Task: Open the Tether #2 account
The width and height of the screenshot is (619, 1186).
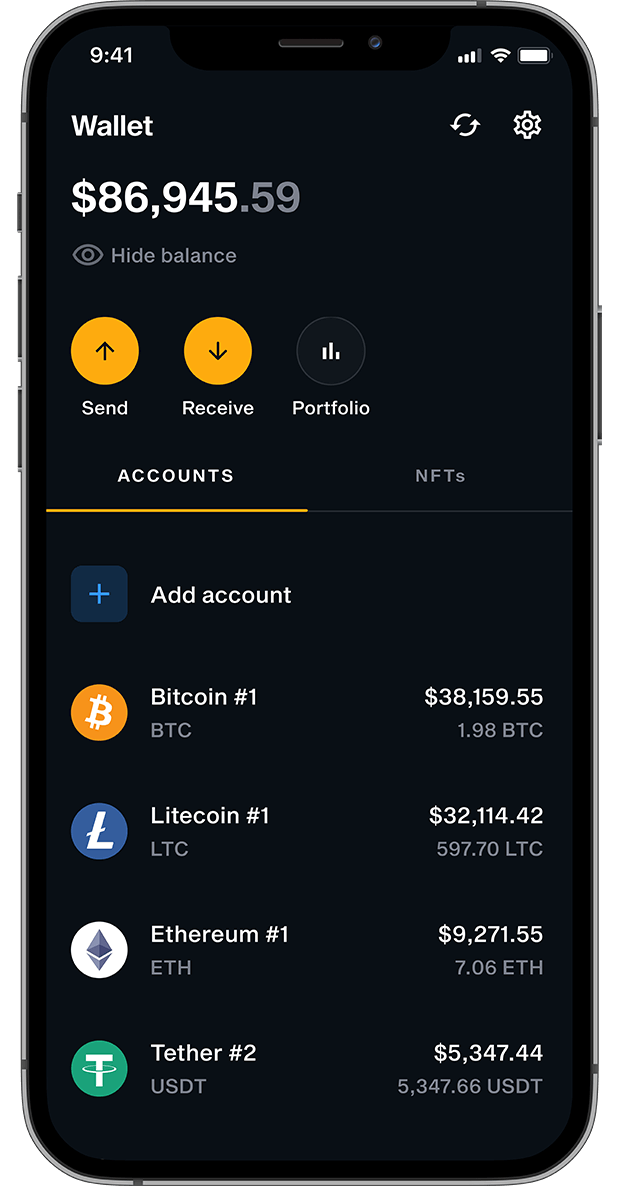Action: [x=306, y=1068]
